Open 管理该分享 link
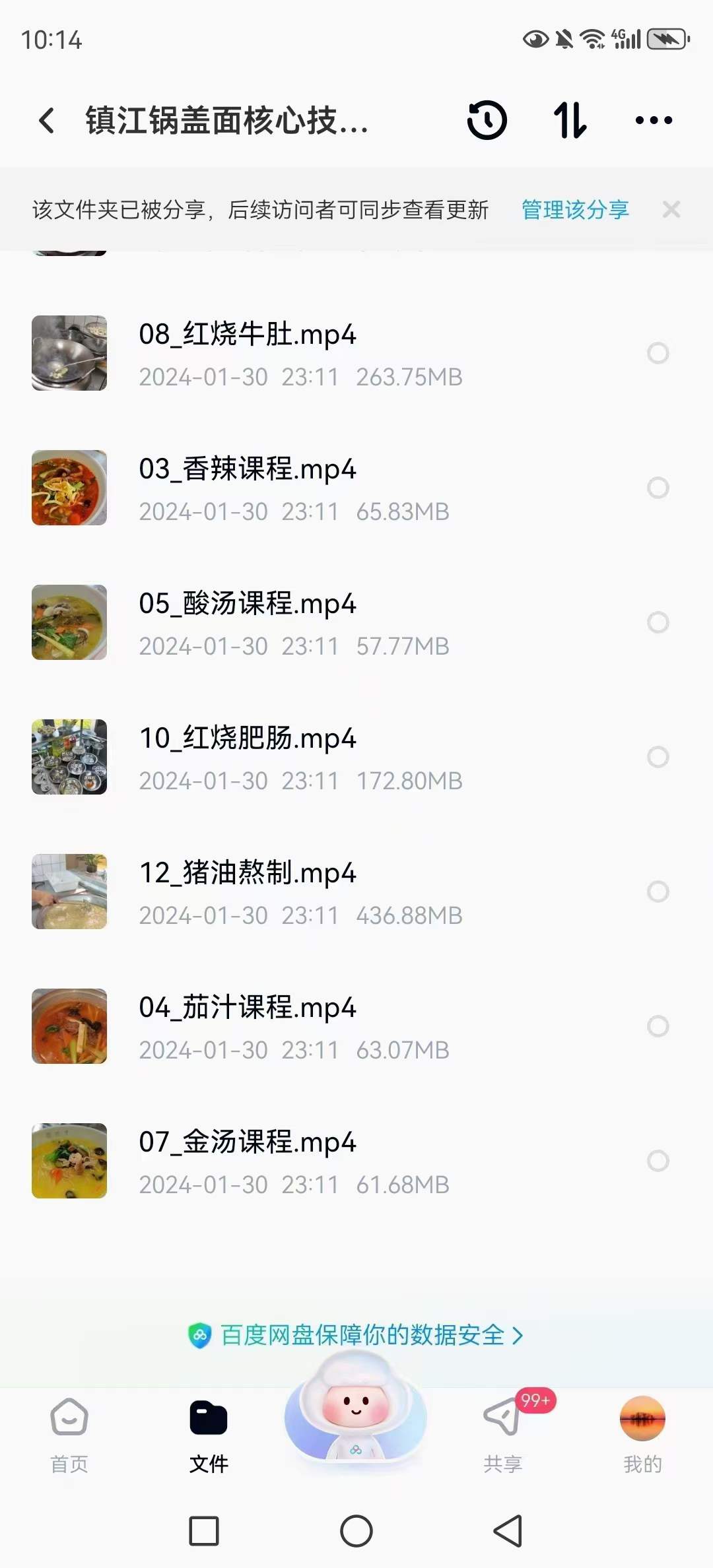The image size is (713, 1568). tap(574, 210)
